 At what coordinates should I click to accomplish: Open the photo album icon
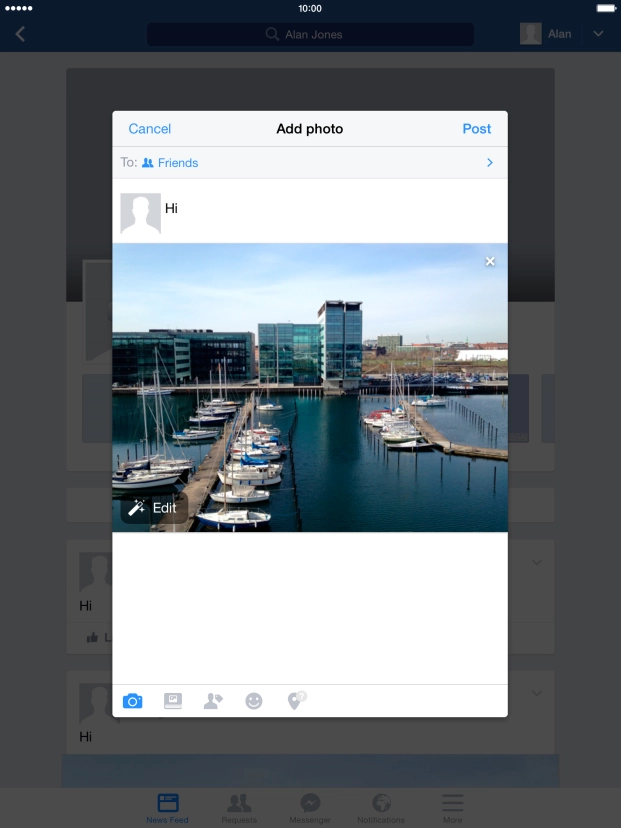pyautogui.click(x=173, y=701)
